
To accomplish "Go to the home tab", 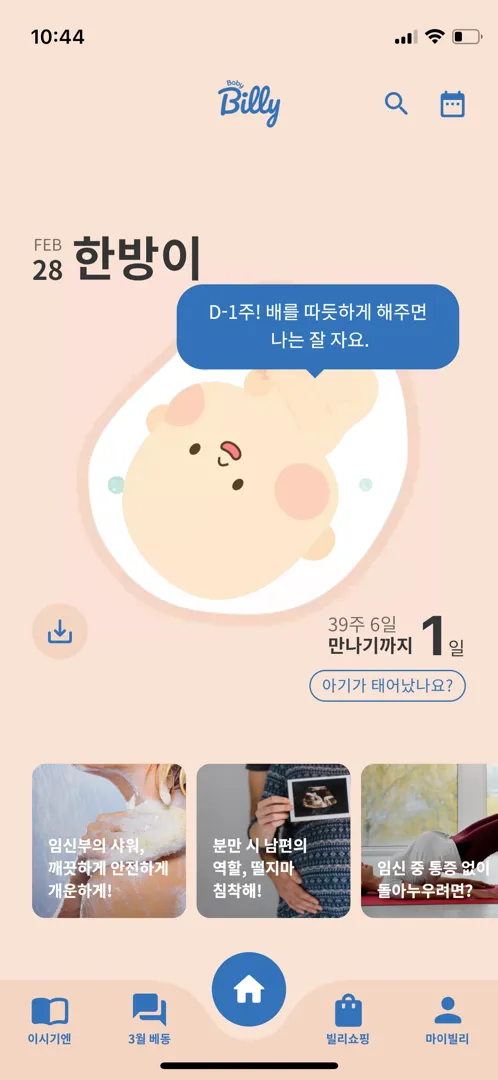I will 249,990.
